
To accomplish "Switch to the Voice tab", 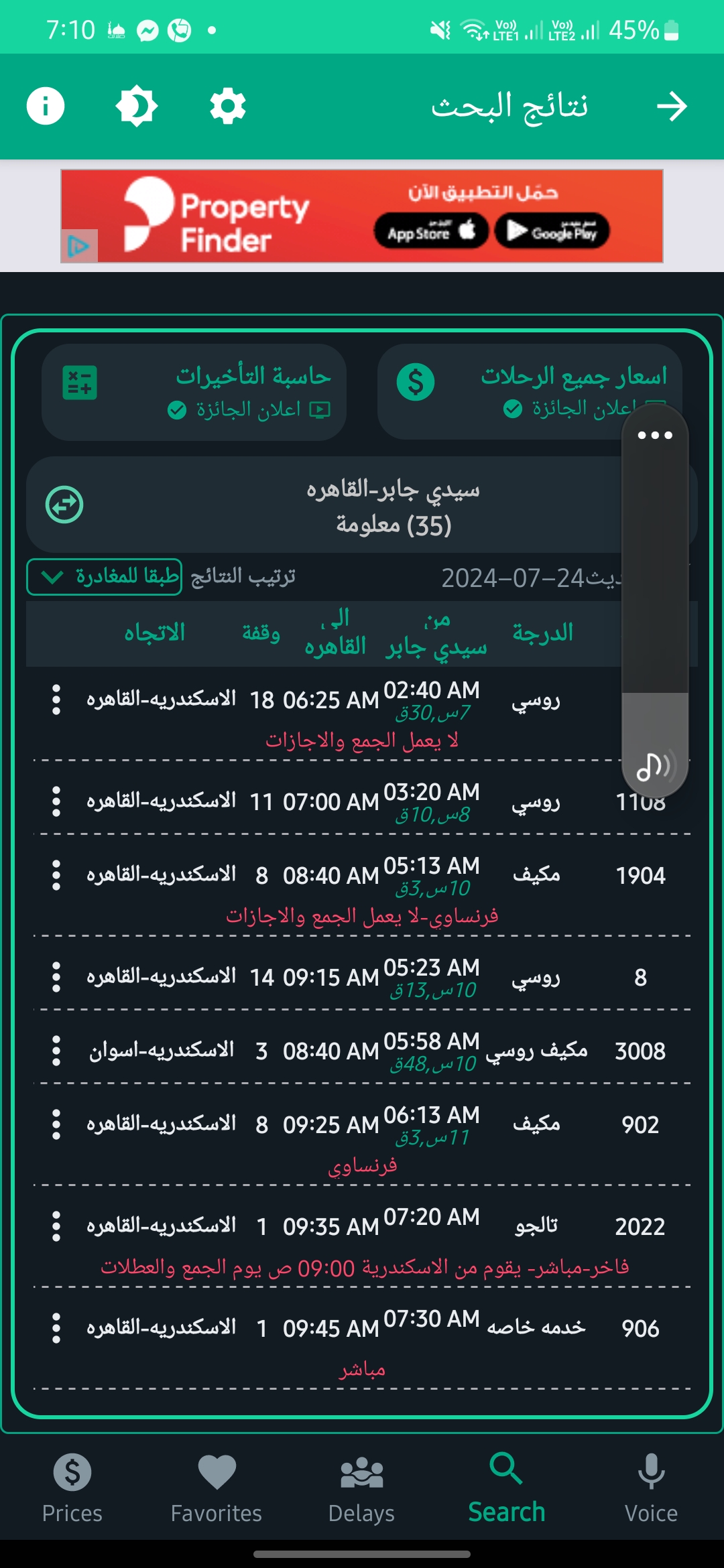I will (x=651, y=1489).
